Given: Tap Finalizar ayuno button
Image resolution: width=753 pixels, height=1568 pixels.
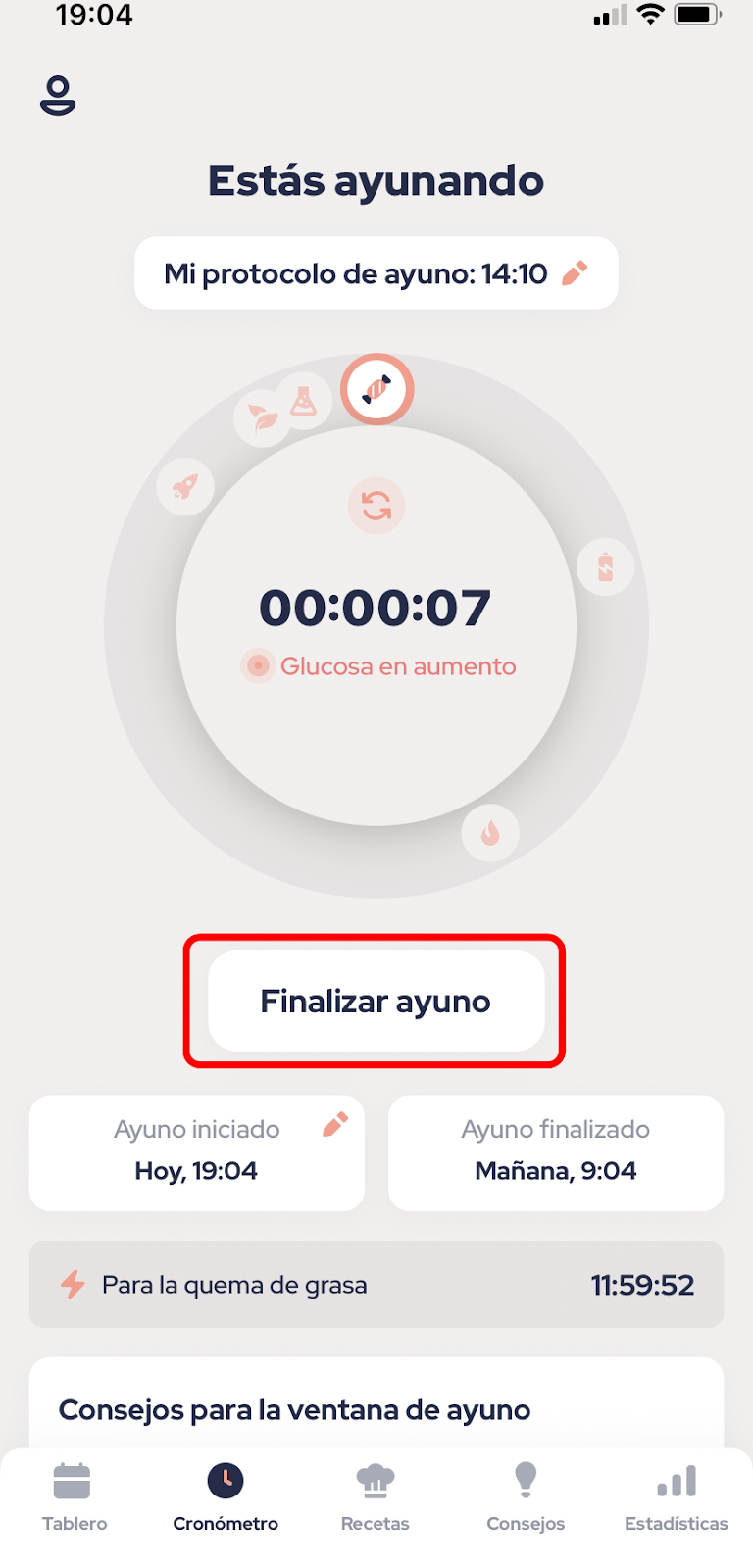Looking at the screenshot, I should pyautogui.click(x=376, y=1001).
